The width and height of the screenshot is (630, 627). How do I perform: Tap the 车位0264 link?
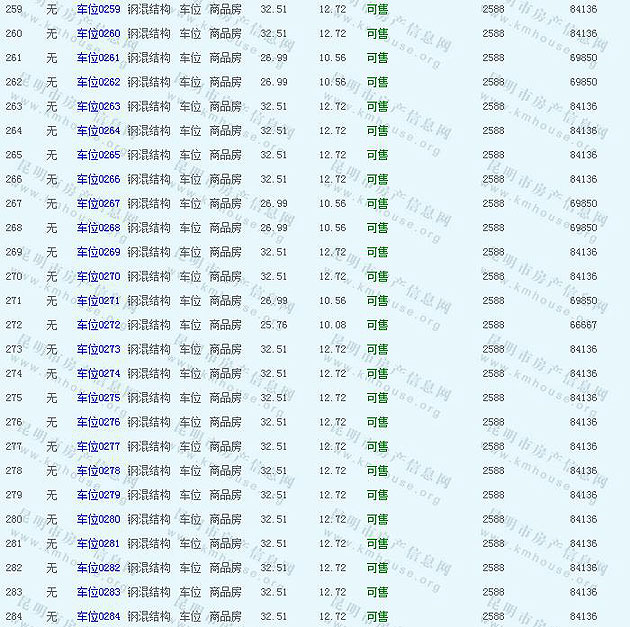[98, 131]
